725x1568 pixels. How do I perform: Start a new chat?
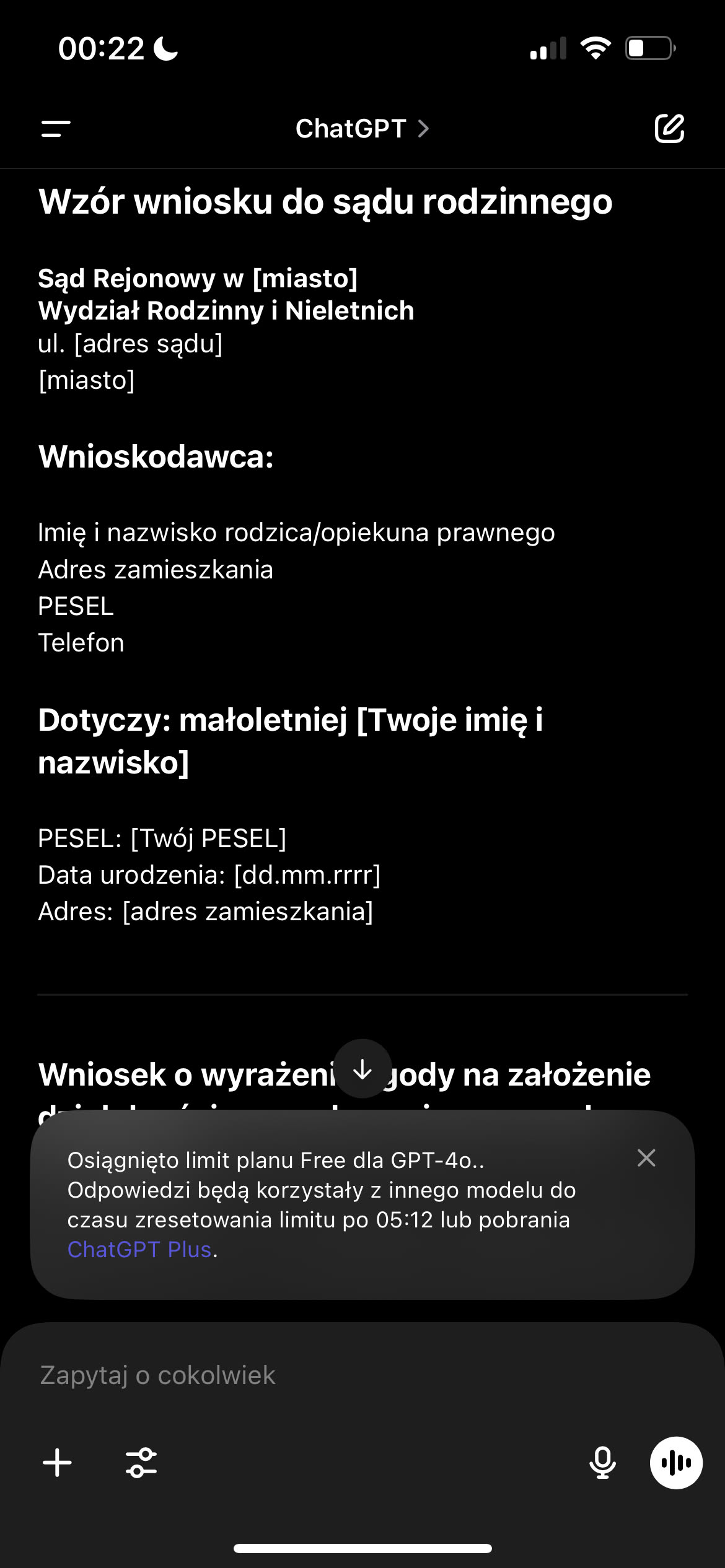669,129
